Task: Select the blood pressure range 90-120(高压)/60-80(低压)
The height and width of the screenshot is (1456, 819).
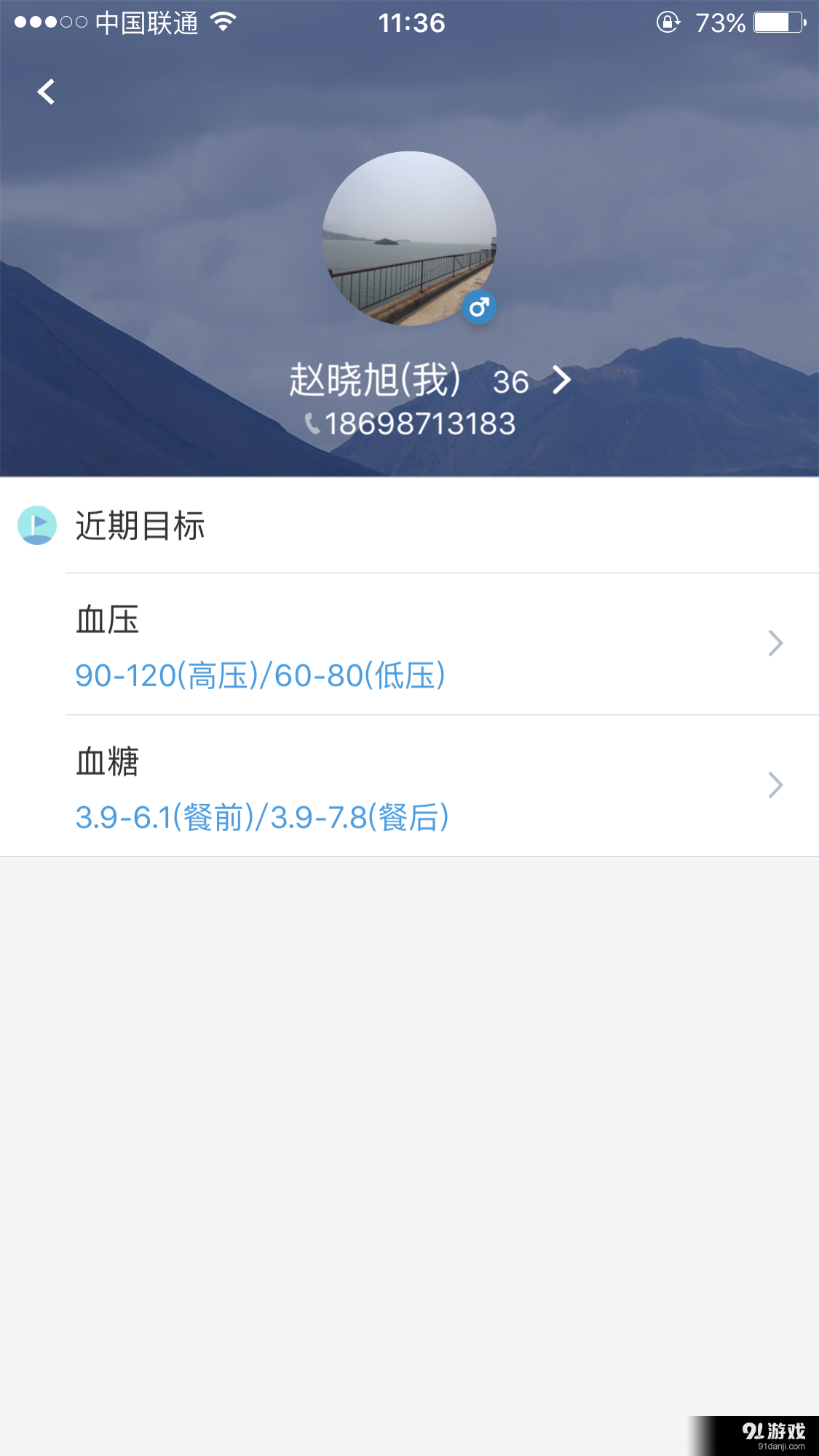Action: [x=261, y=675]
